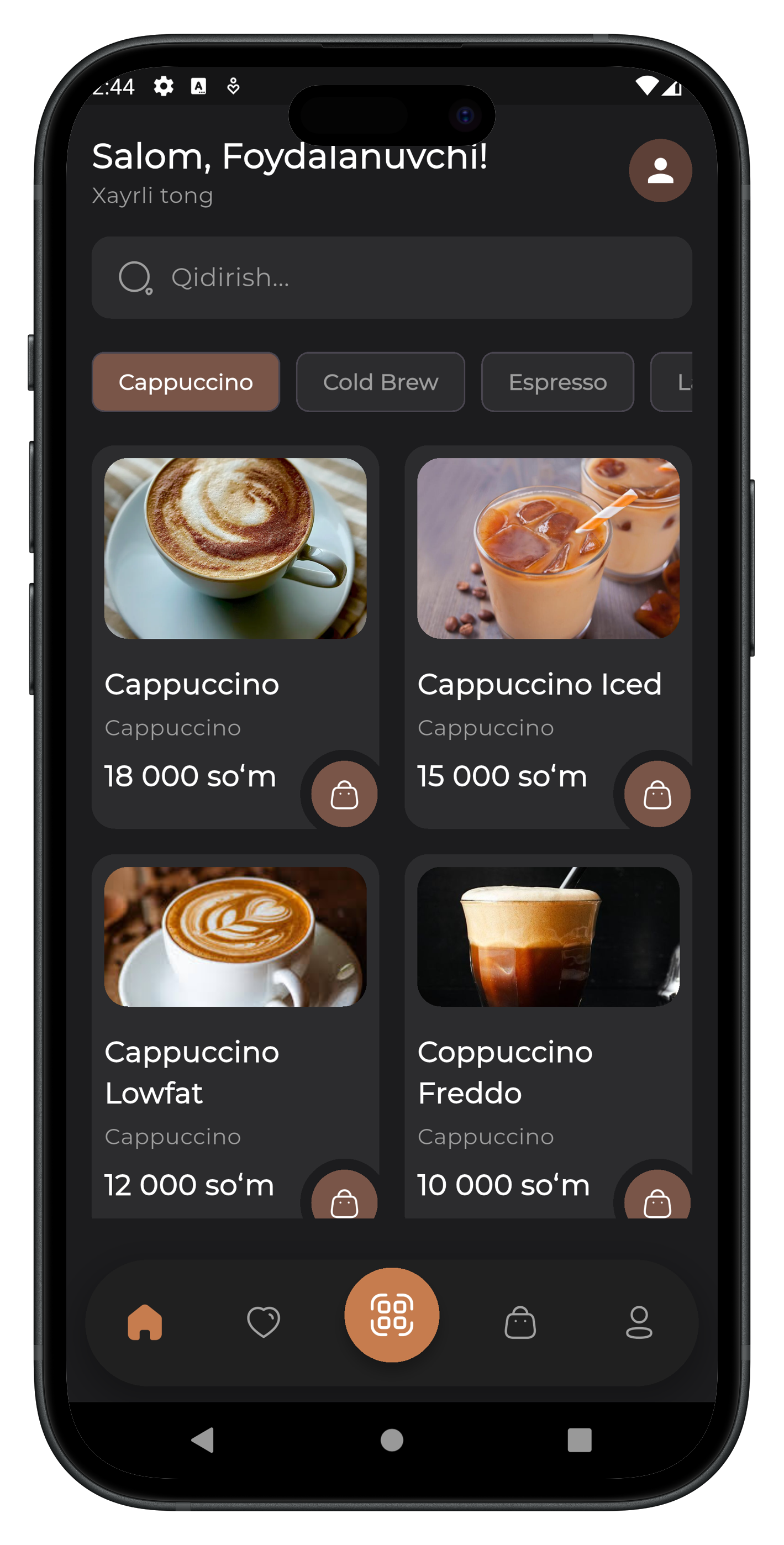
Task: Select the Cappuccino category chip
Action: [x=185, y=382]
